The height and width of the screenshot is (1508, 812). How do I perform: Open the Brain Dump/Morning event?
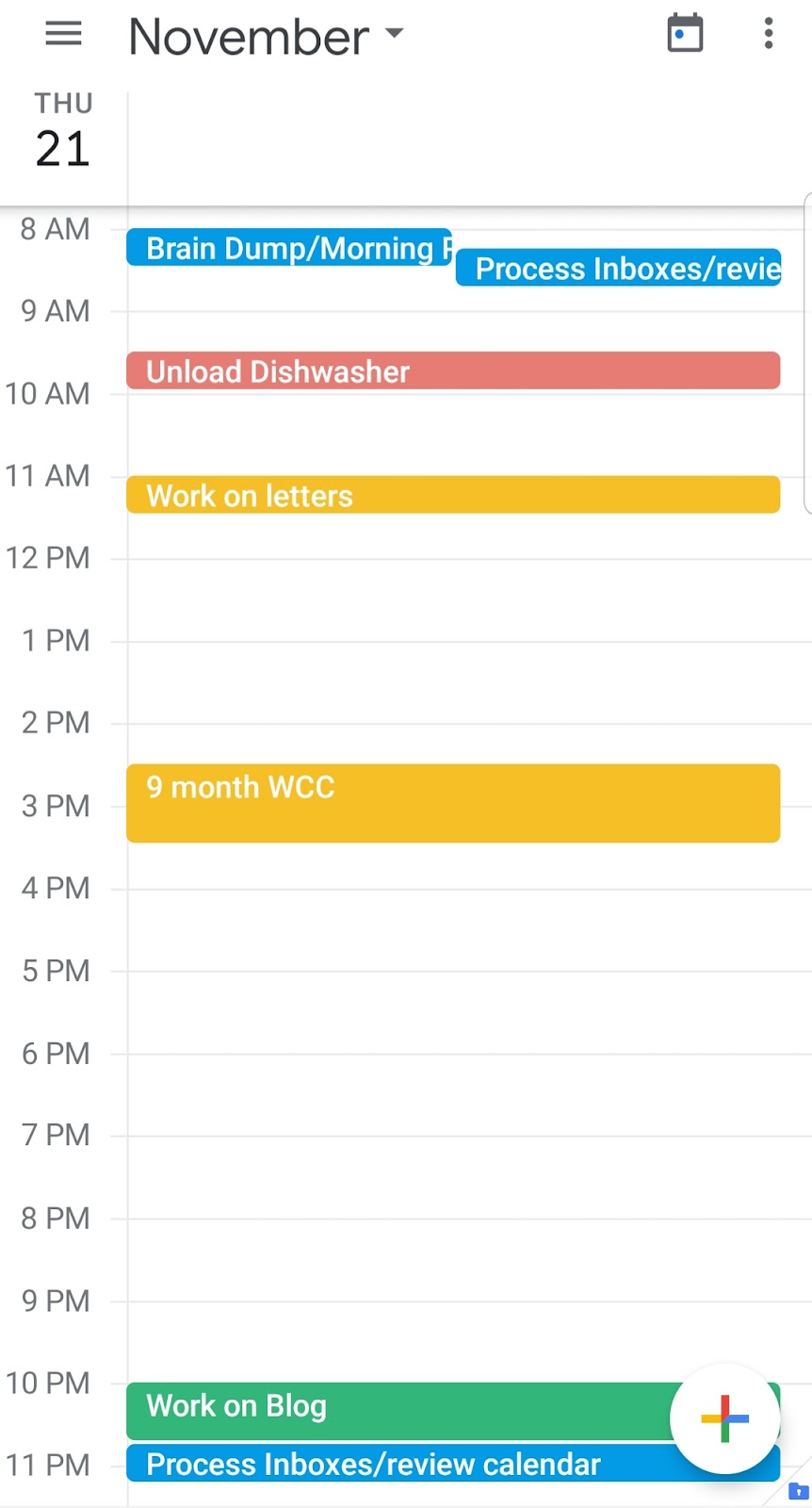[x=288, y=248]
